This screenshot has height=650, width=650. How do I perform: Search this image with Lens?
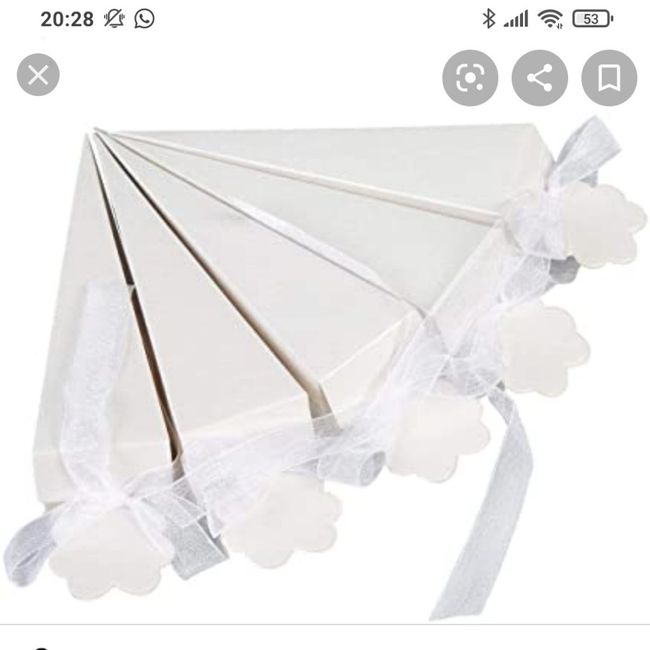(470, 78)
